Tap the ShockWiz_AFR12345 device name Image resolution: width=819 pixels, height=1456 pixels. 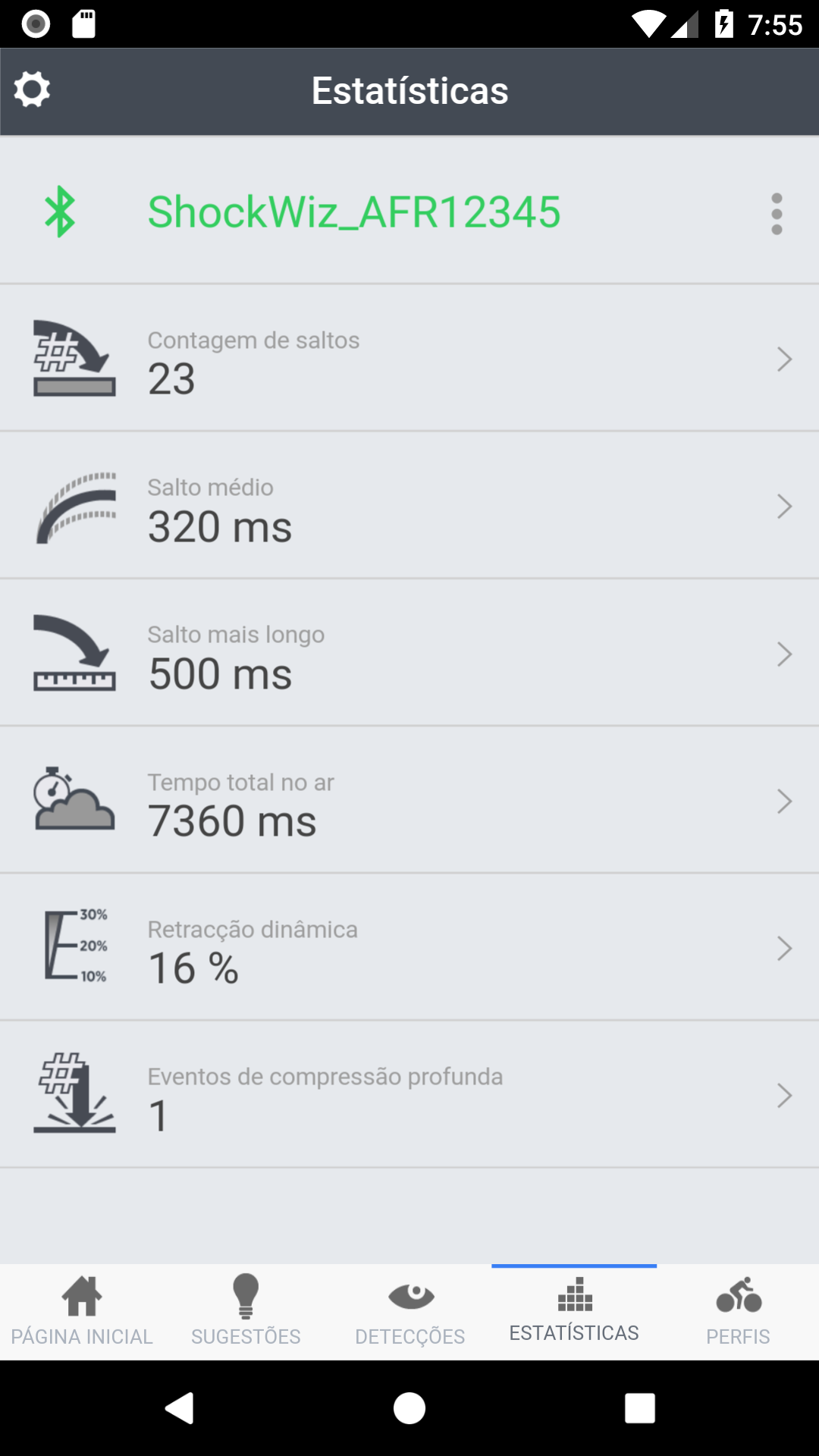point(354,212)
